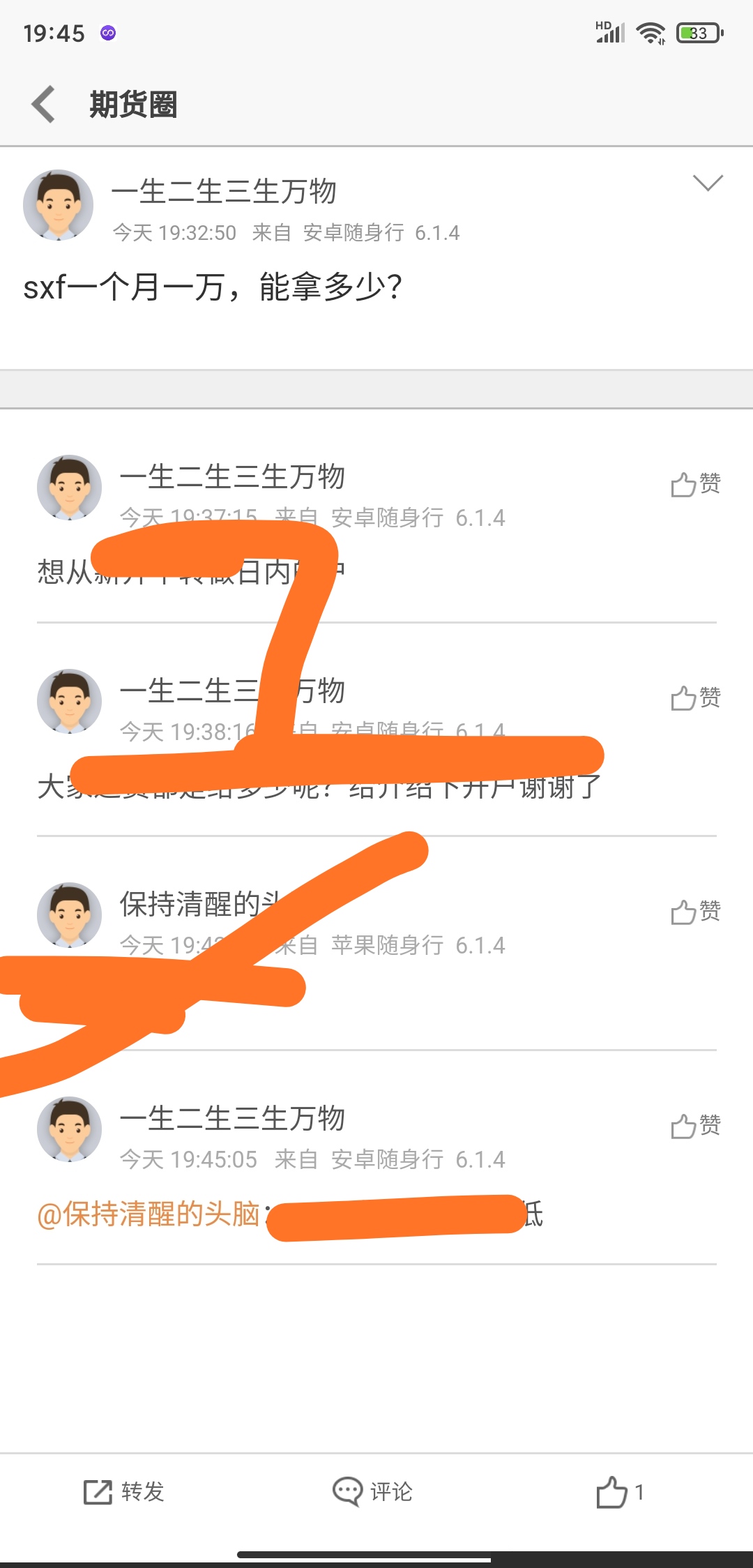The width and height of the screenshot is (753, 1568).
Task: Open the @保持清醒的头脑 mention link
Action: 149,1214
